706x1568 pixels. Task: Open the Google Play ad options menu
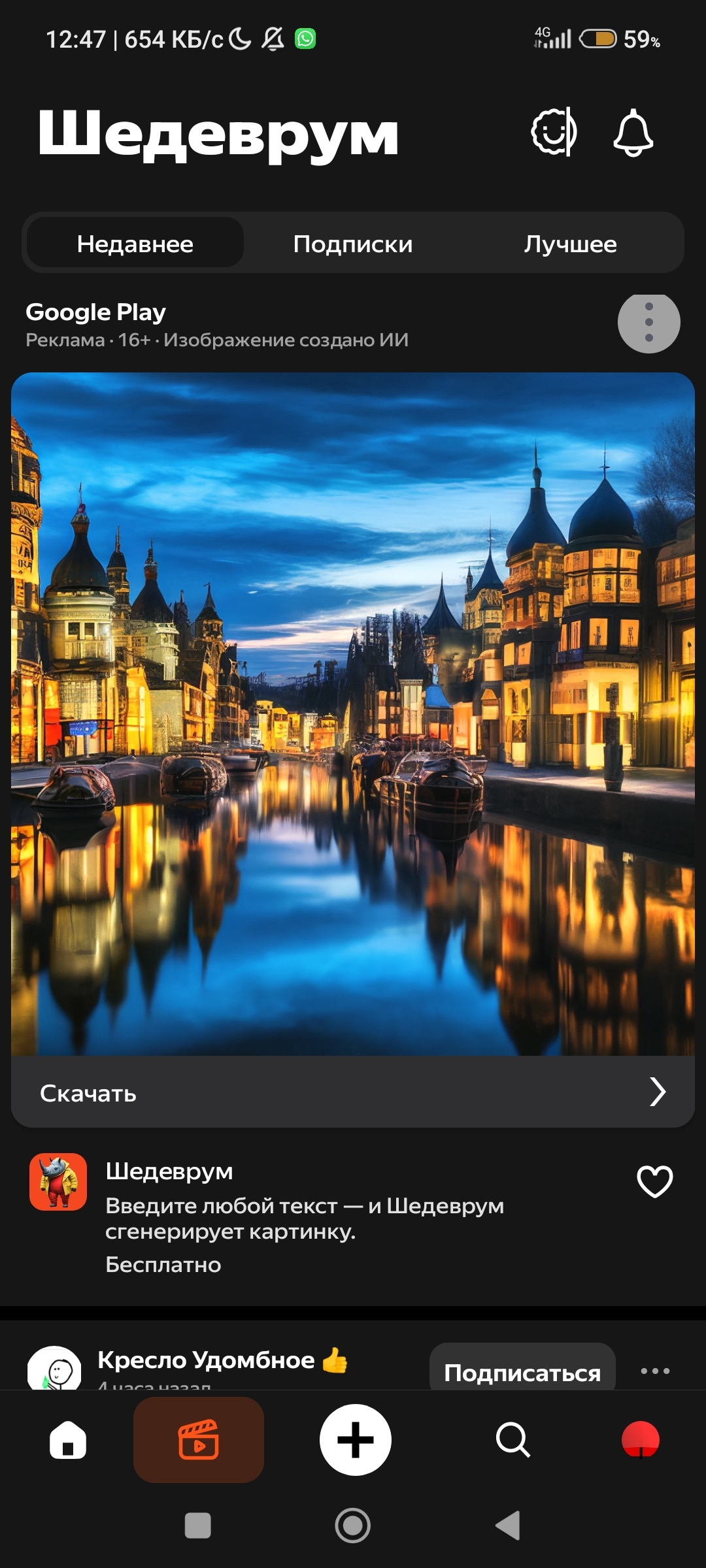(x=648, y=323)
